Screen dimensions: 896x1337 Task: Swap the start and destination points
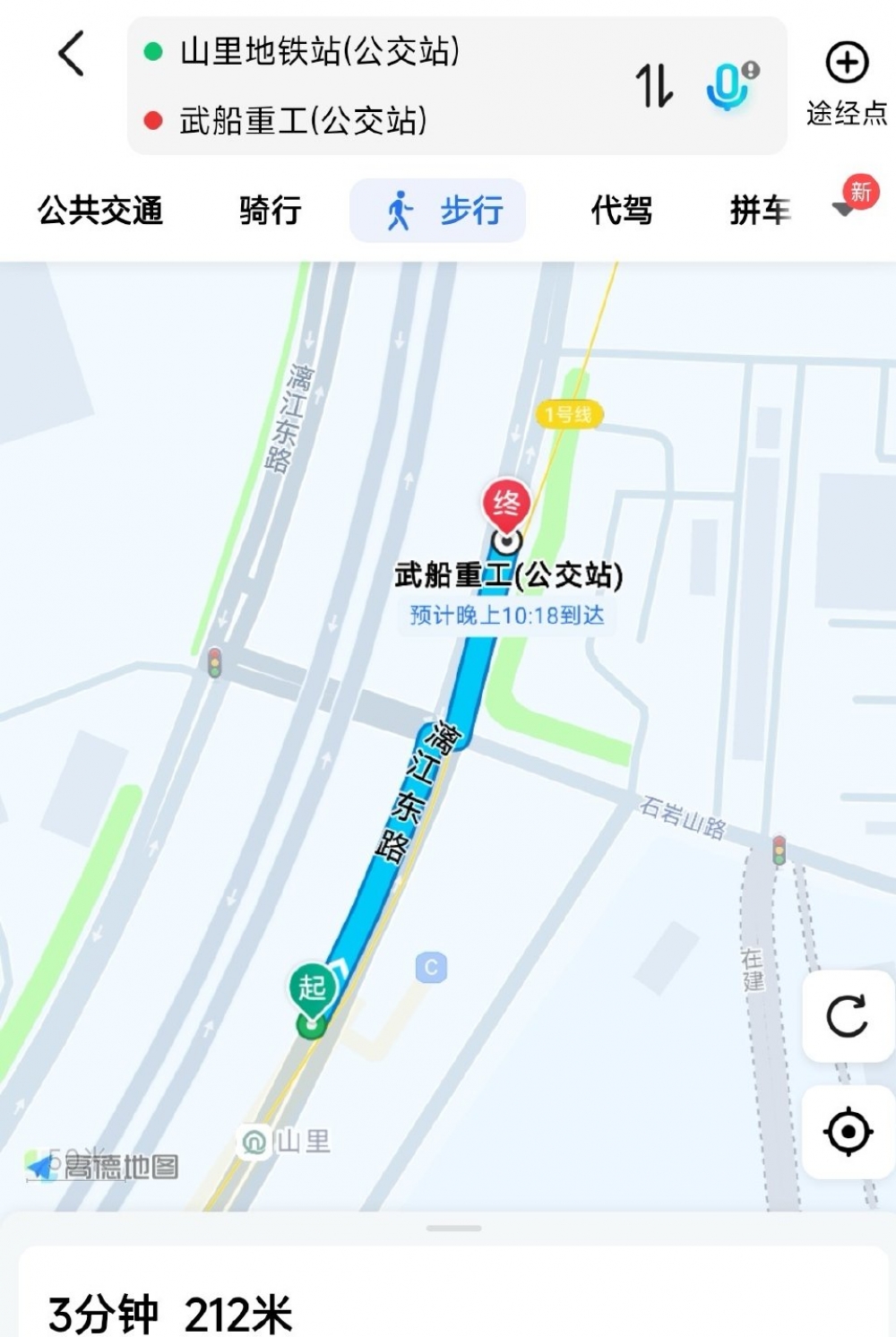(x=654, y=86)
